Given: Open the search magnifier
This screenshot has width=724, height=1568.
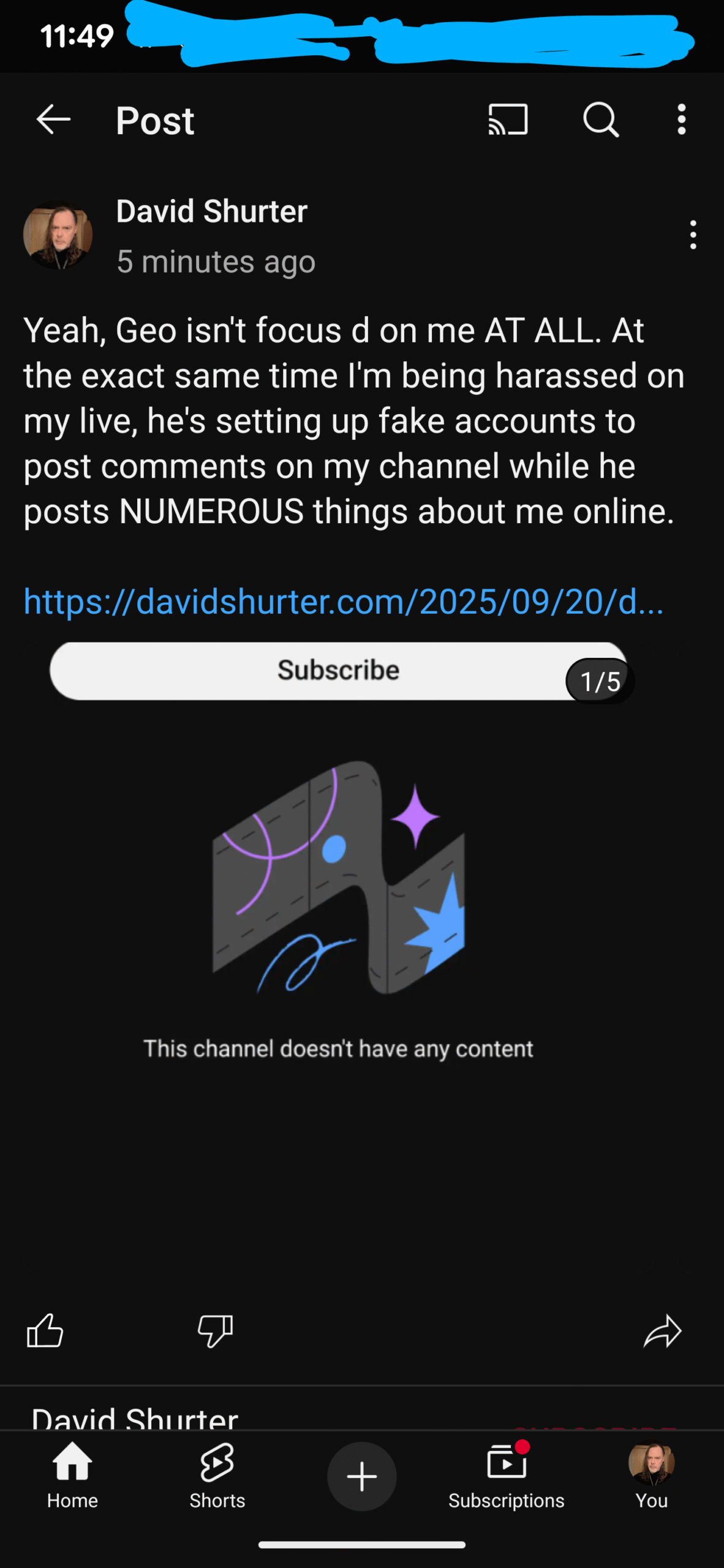Looking at the screenshot, I should coord(601,119).
